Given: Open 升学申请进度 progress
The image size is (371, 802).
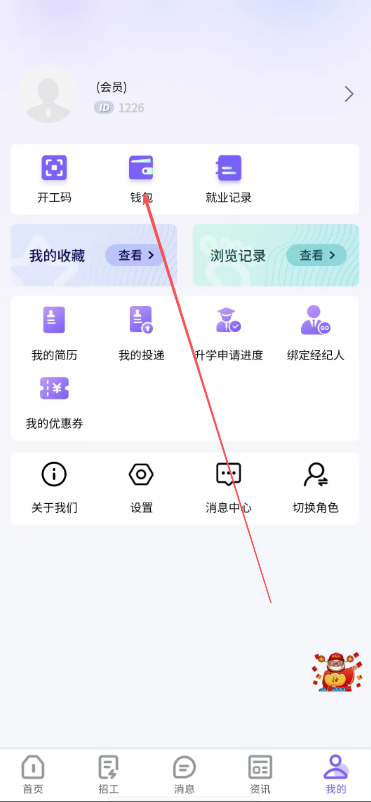Looking at the screenshot, I should point(229,333).
